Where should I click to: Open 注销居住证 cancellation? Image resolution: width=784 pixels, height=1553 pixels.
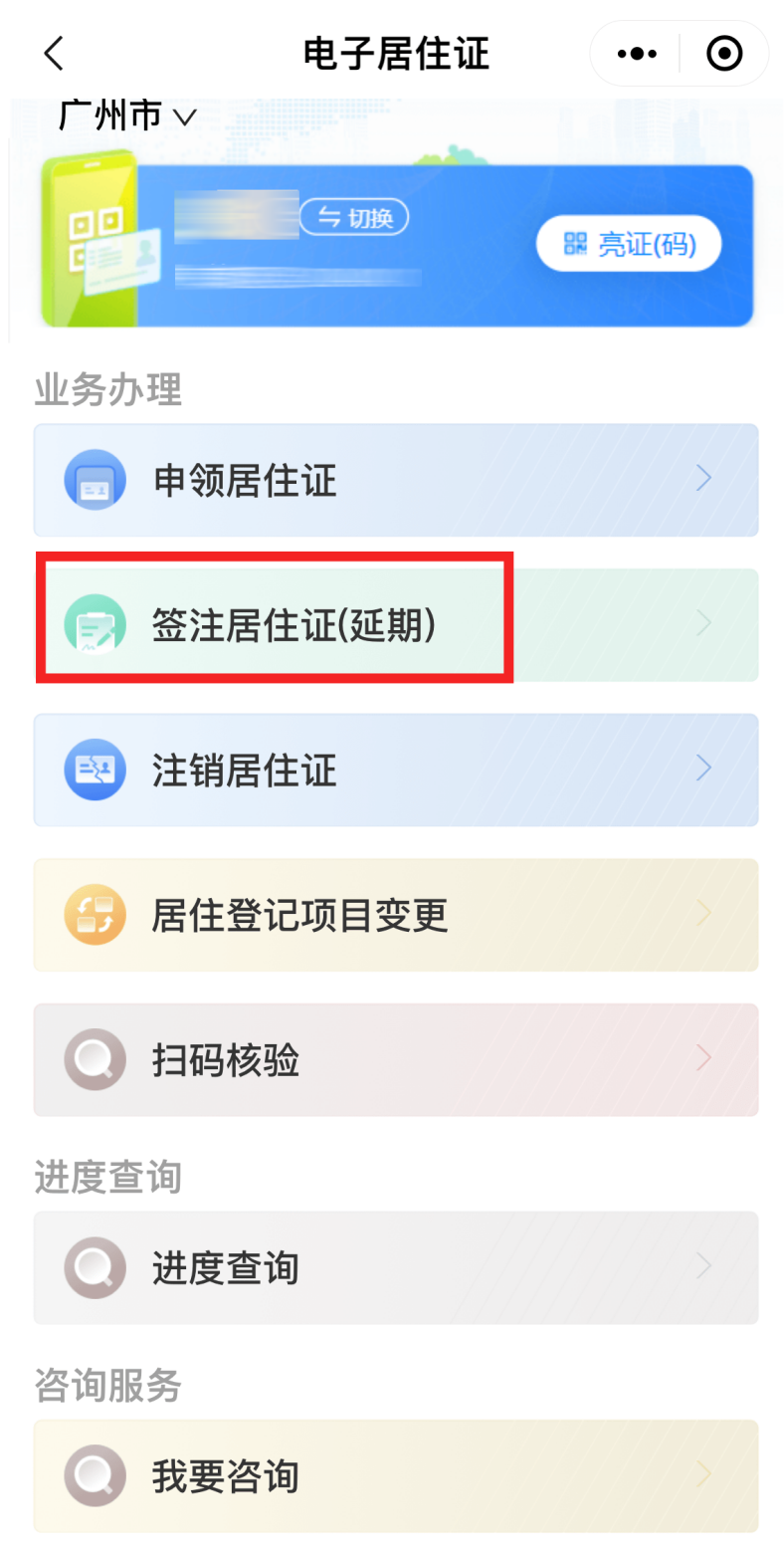(x=396, y=770)
